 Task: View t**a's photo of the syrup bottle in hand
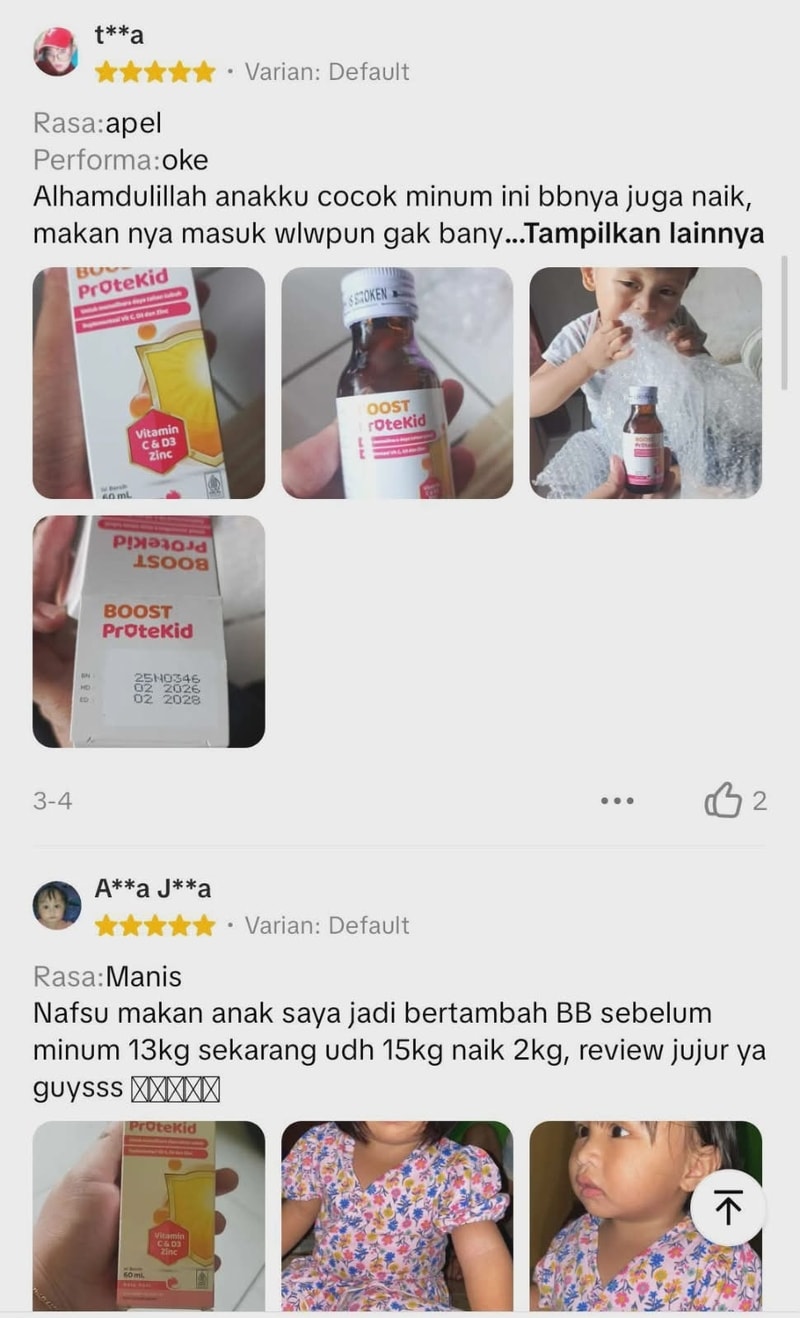coord(397,383)
